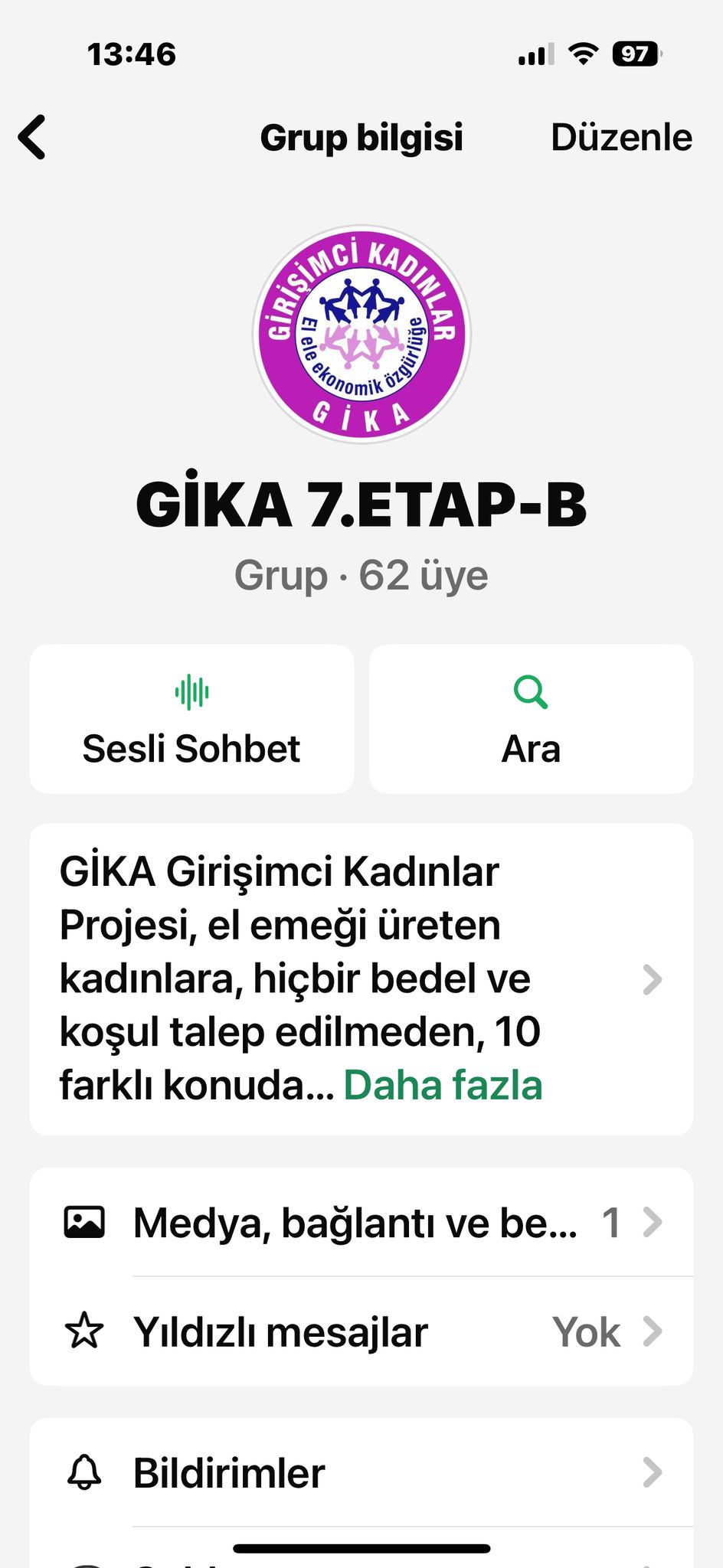Screen dimensions: 723x1568
Task: Open Medya, bağlantı ve belgeler row
Action: (361, 1222)
